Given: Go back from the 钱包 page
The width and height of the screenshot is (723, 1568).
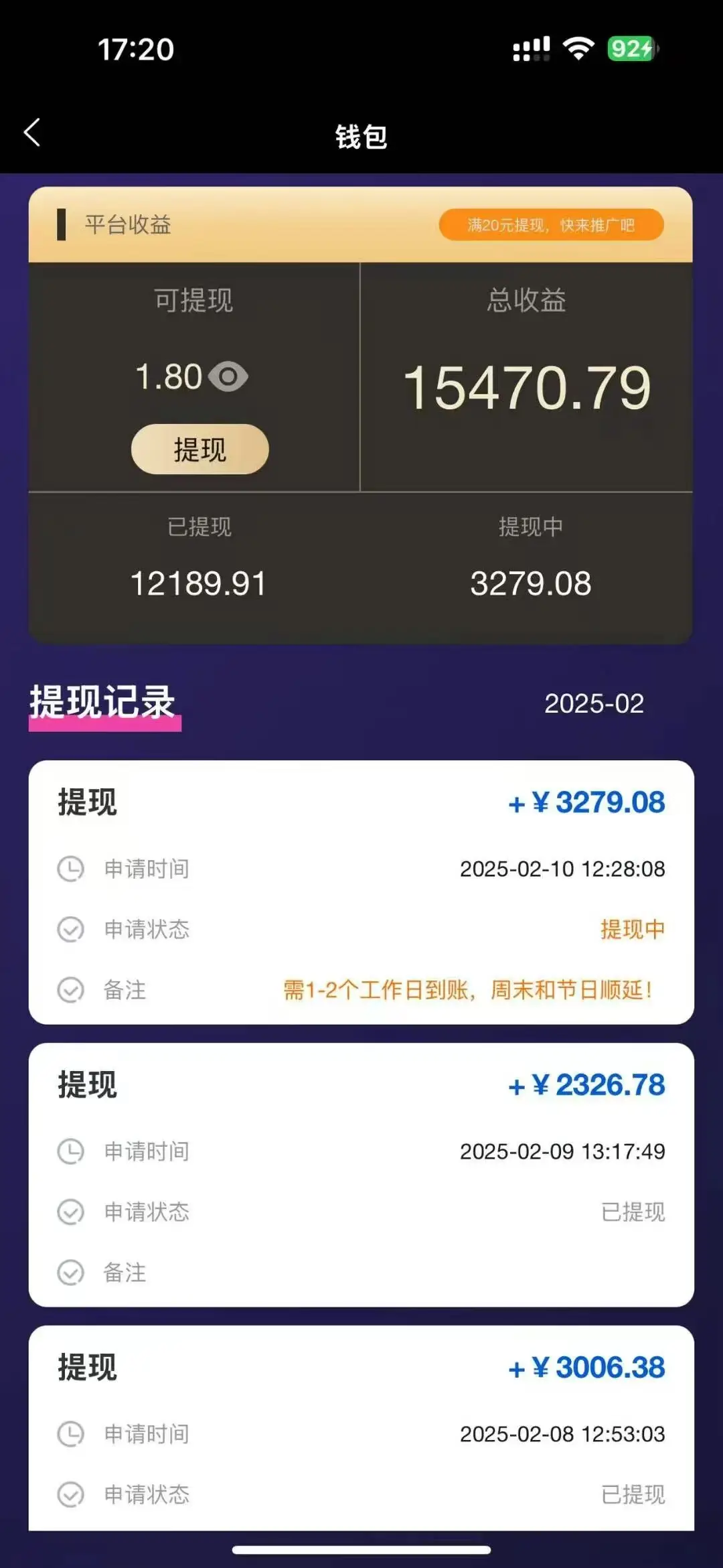Looking at the screenshot, I should click(x=32, y=133).
